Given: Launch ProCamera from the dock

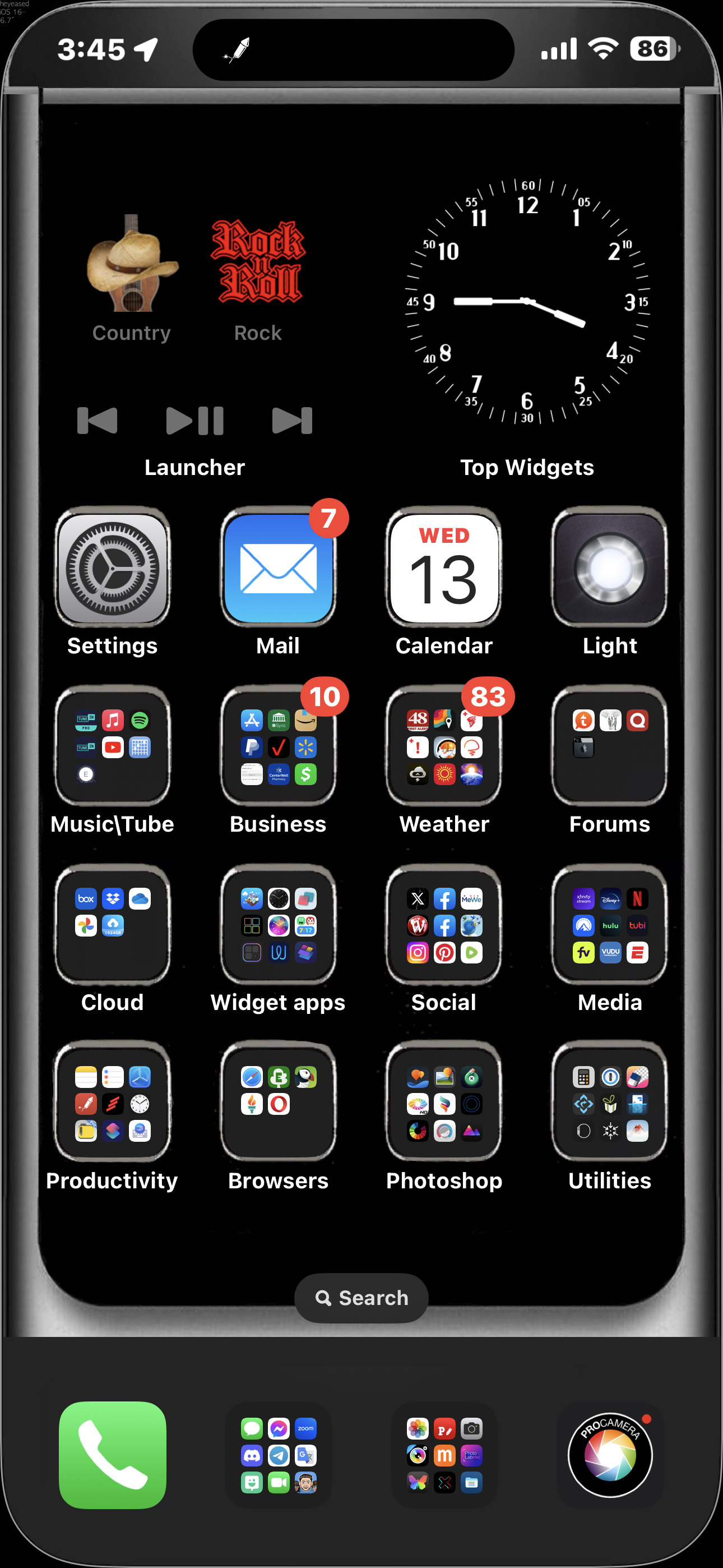Looking at the screenshot, I should pos(609,1455).
